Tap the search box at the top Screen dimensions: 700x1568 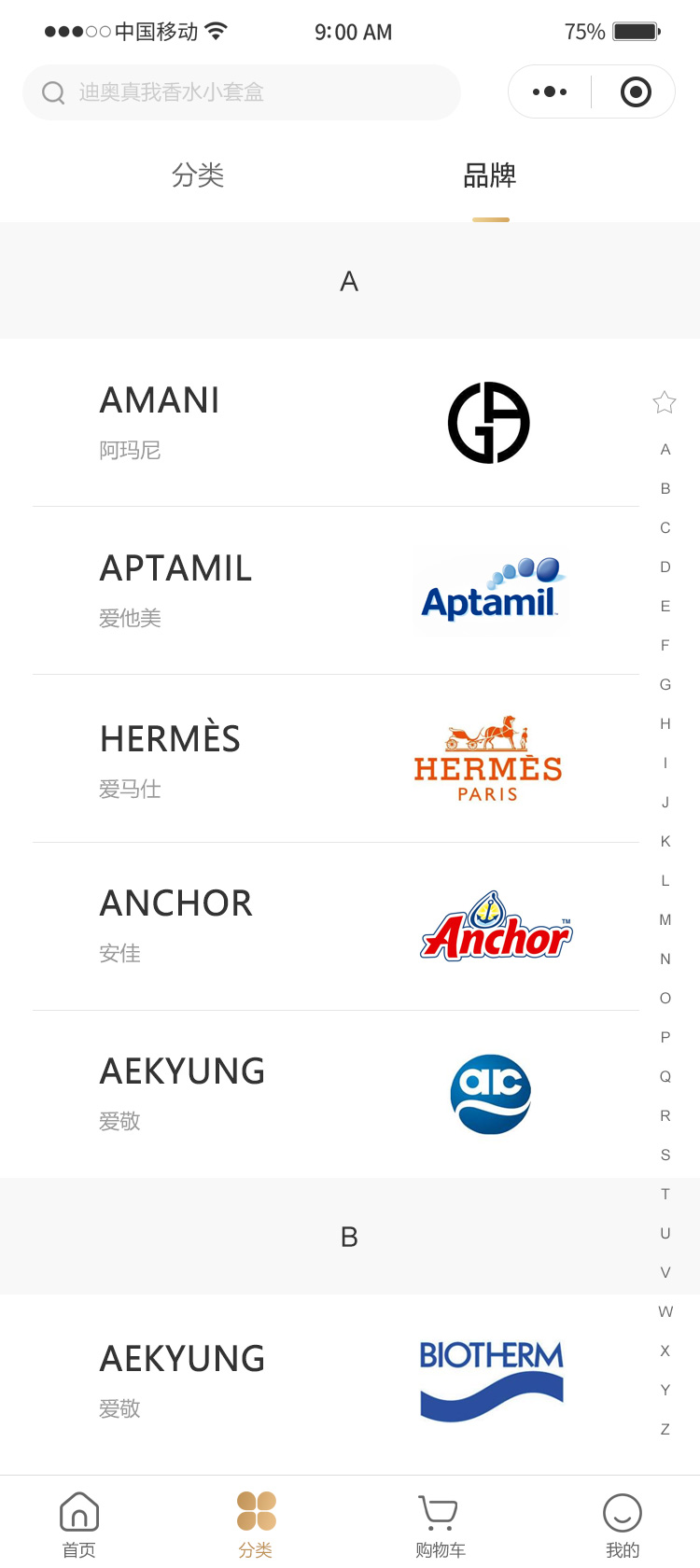pos(242,92)
